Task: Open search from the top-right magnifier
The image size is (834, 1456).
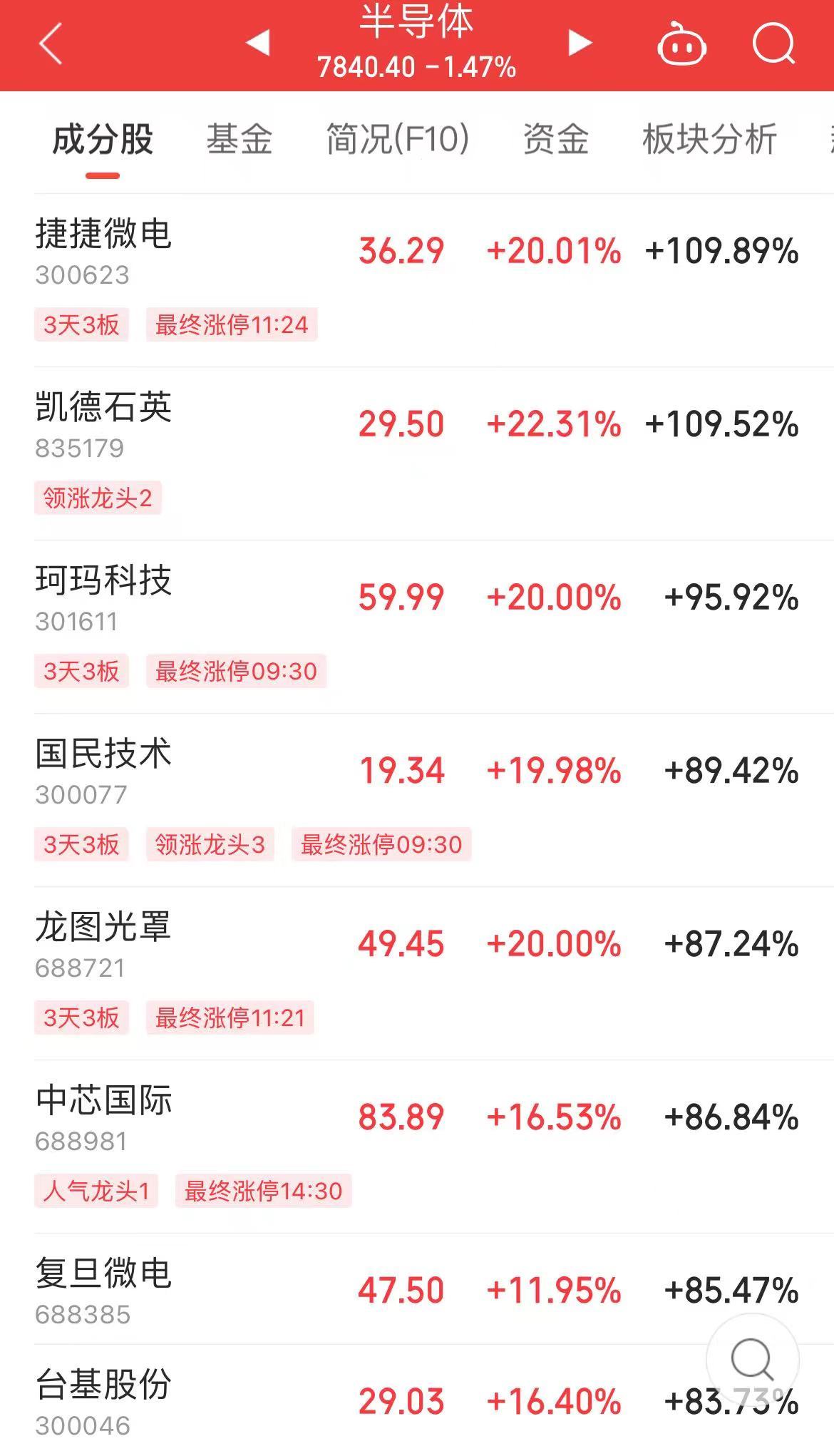Action: click(773, 44)
